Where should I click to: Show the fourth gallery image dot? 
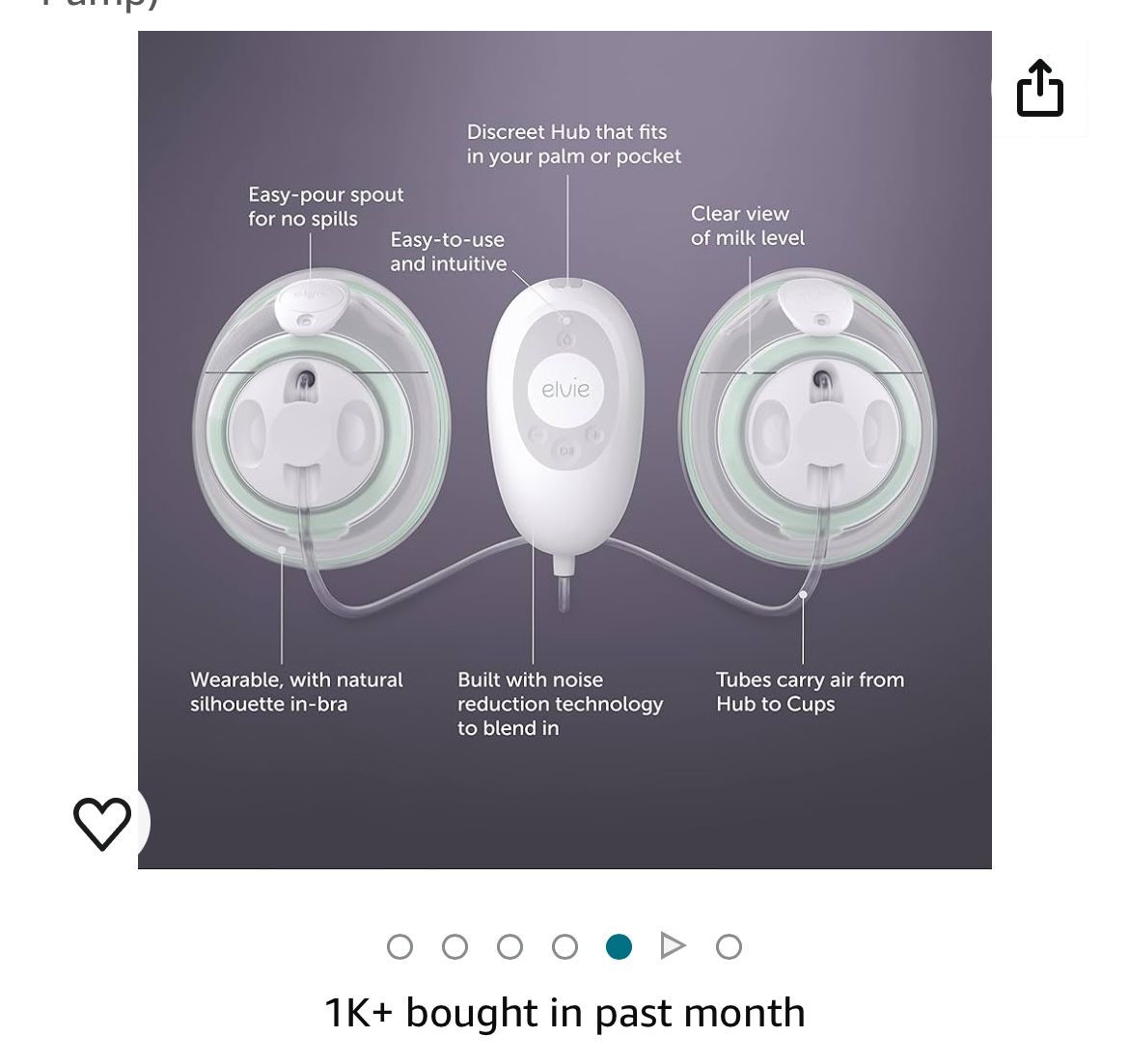click(x=564, y=946)
